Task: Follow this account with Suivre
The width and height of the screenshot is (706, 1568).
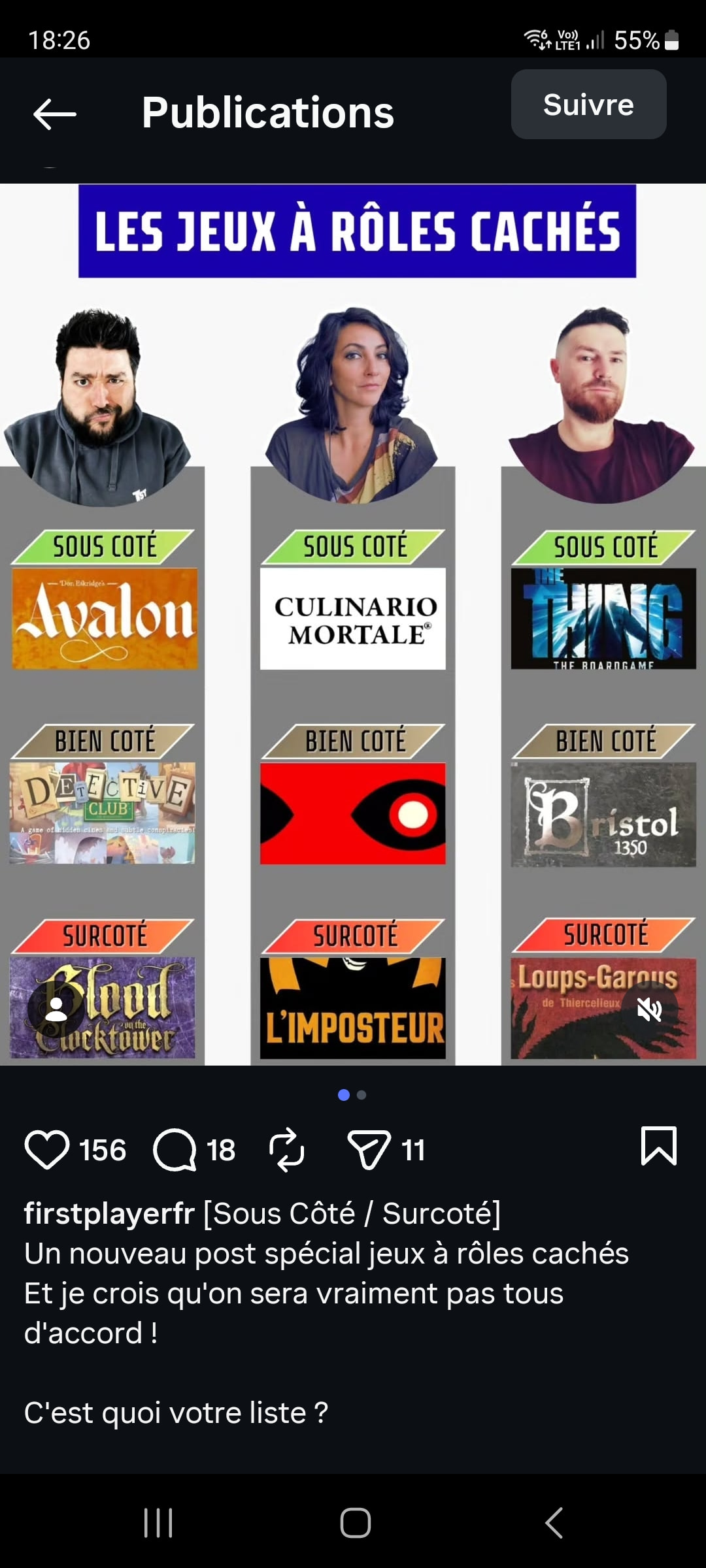Action: coord(588,105)
